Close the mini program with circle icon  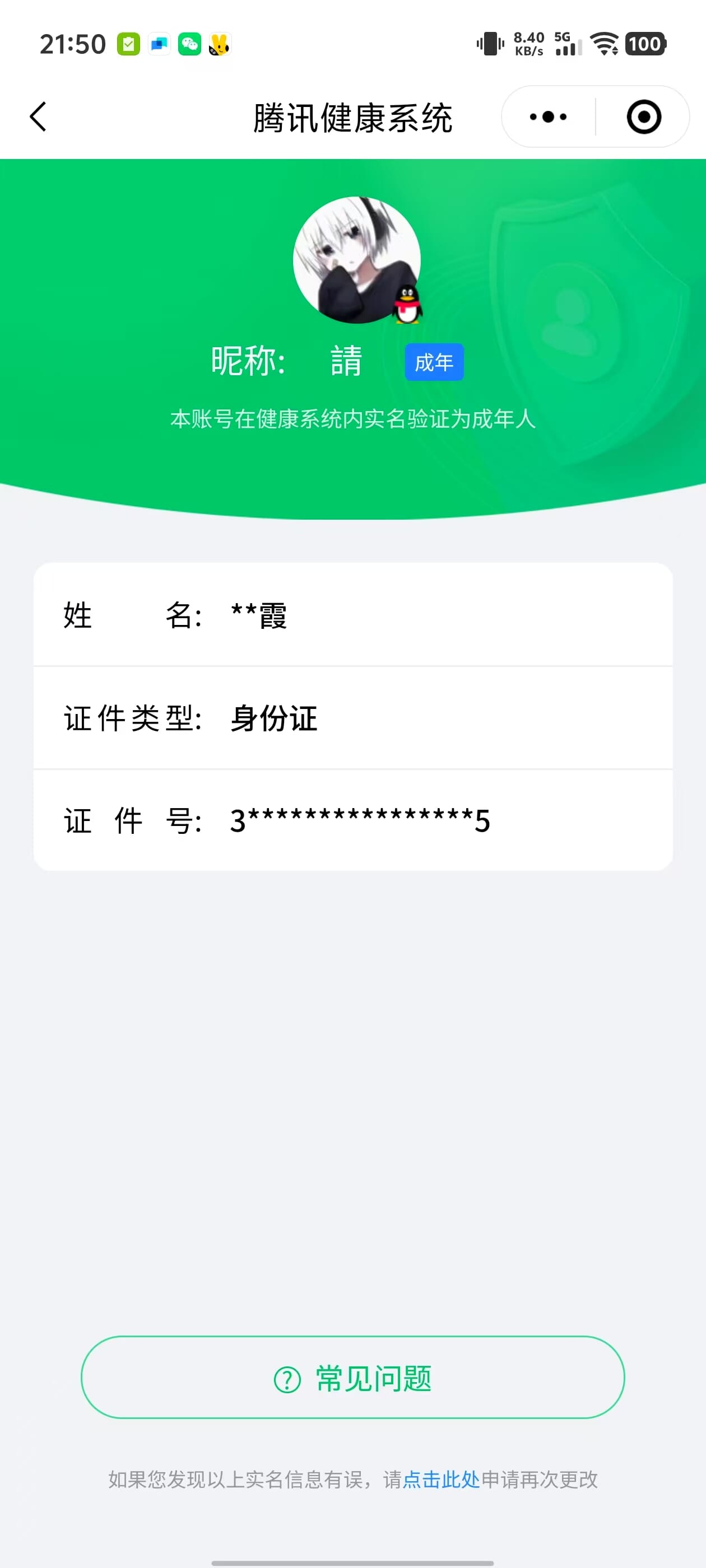click(643, 116)
